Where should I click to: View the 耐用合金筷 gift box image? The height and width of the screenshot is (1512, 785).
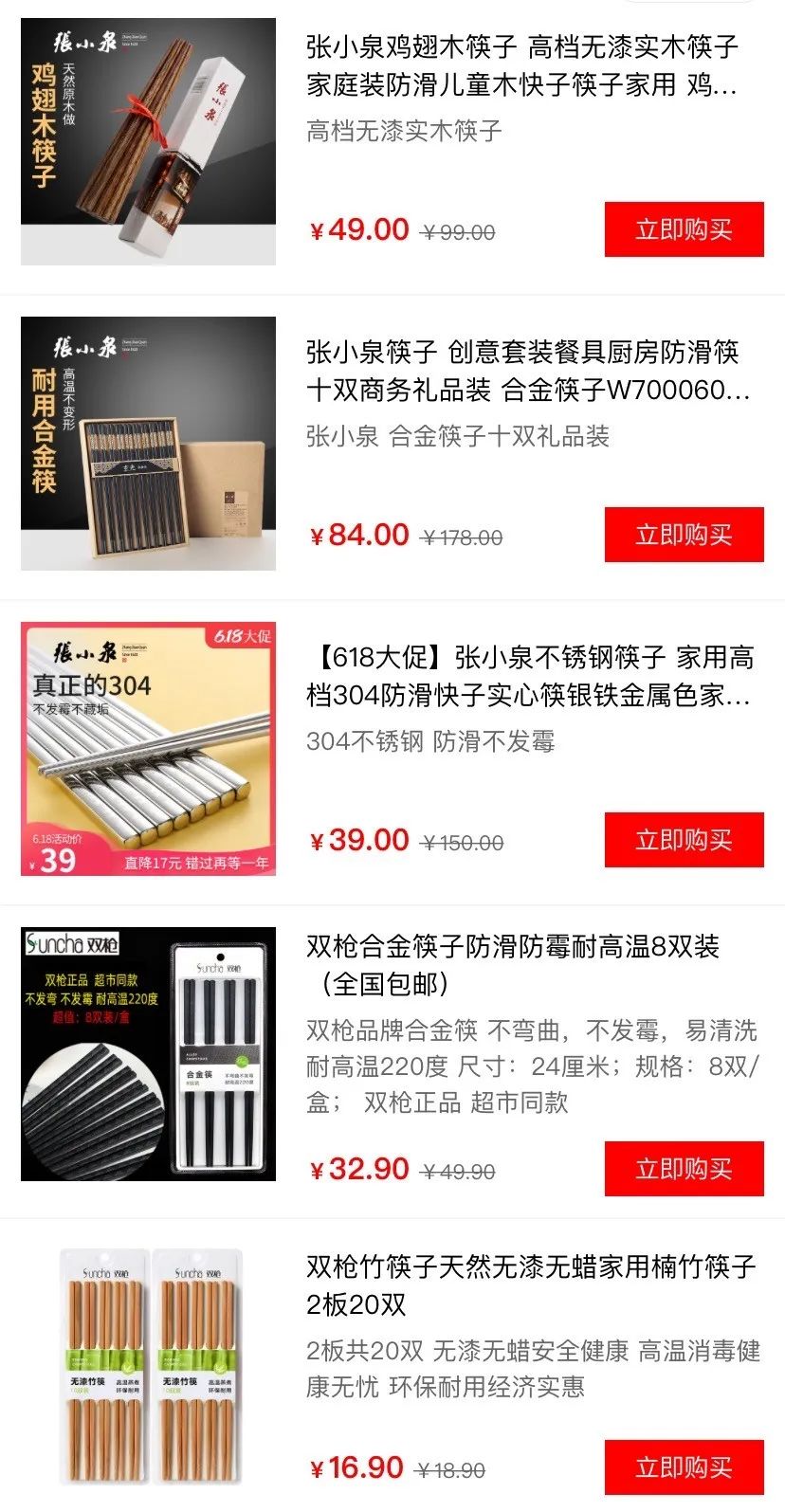(x=149, y=444)
